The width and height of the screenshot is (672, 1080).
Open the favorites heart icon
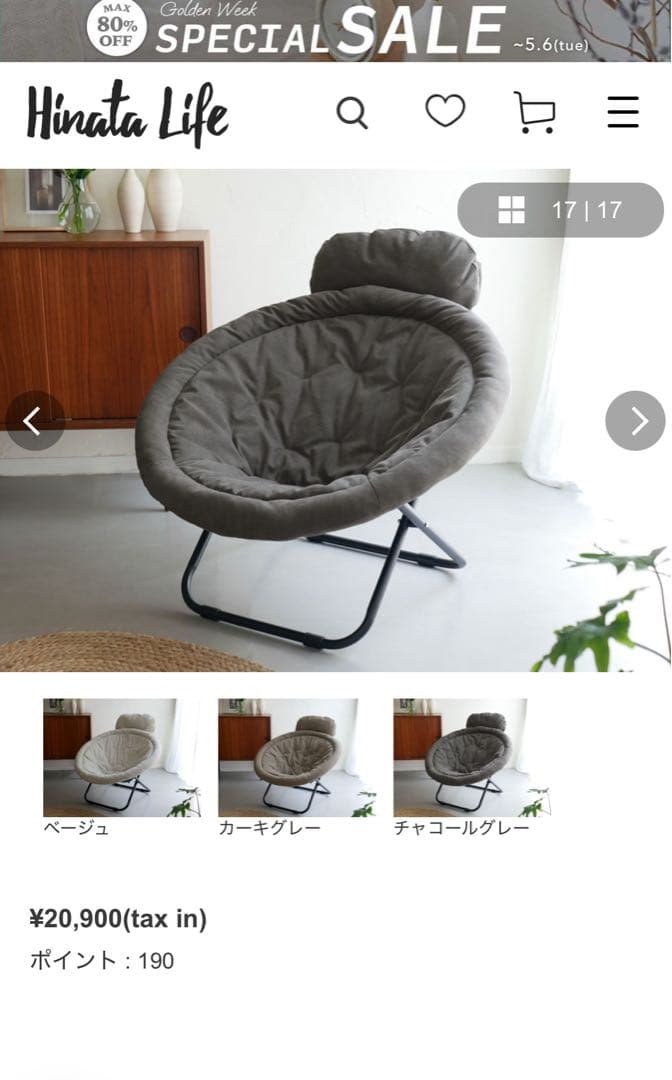445,111
